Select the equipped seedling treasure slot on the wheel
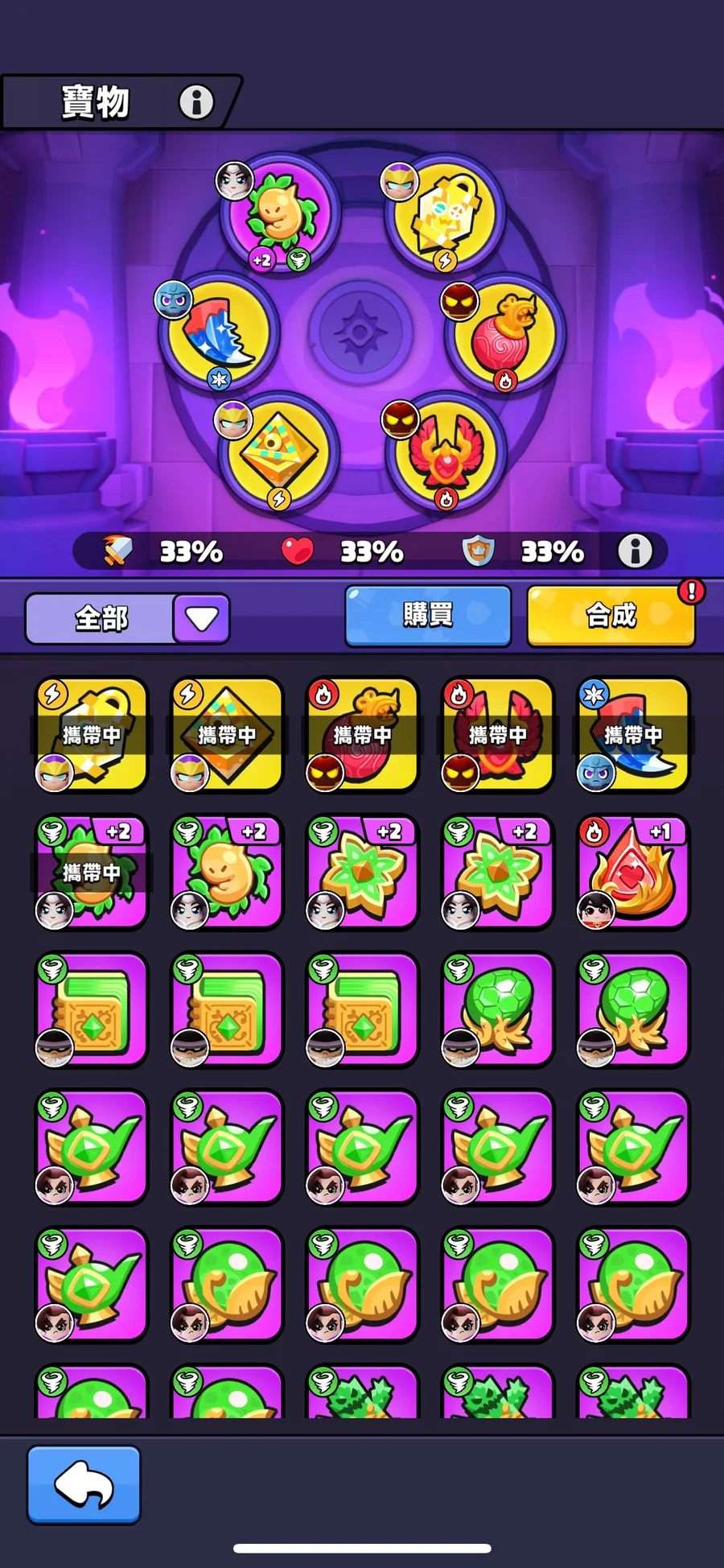Screen dimensions: 724x1568 point(279,214)
